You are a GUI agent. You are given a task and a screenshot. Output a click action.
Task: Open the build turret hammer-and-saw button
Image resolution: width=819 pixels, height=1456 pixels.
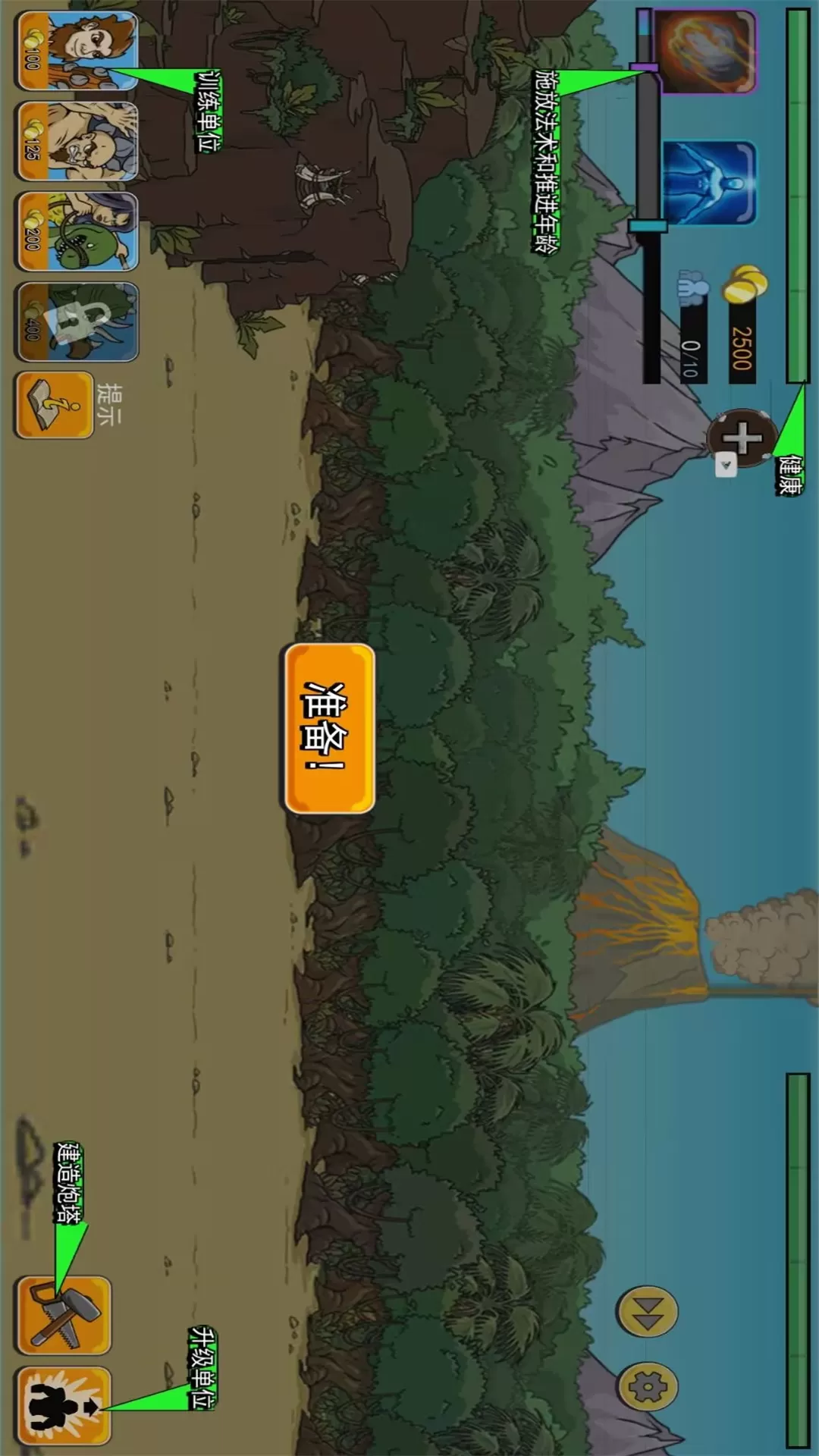(x=64, y=1316)
